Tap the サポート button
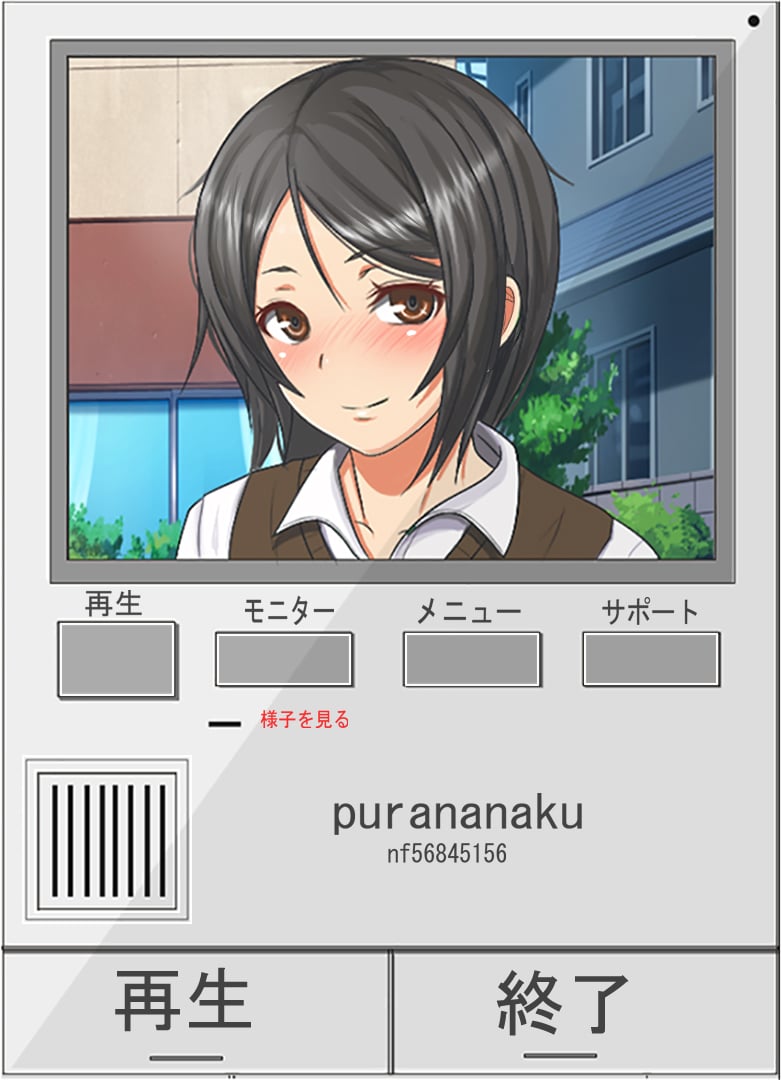The width and height of the screenshot is (781, 1080). [651, 659]
